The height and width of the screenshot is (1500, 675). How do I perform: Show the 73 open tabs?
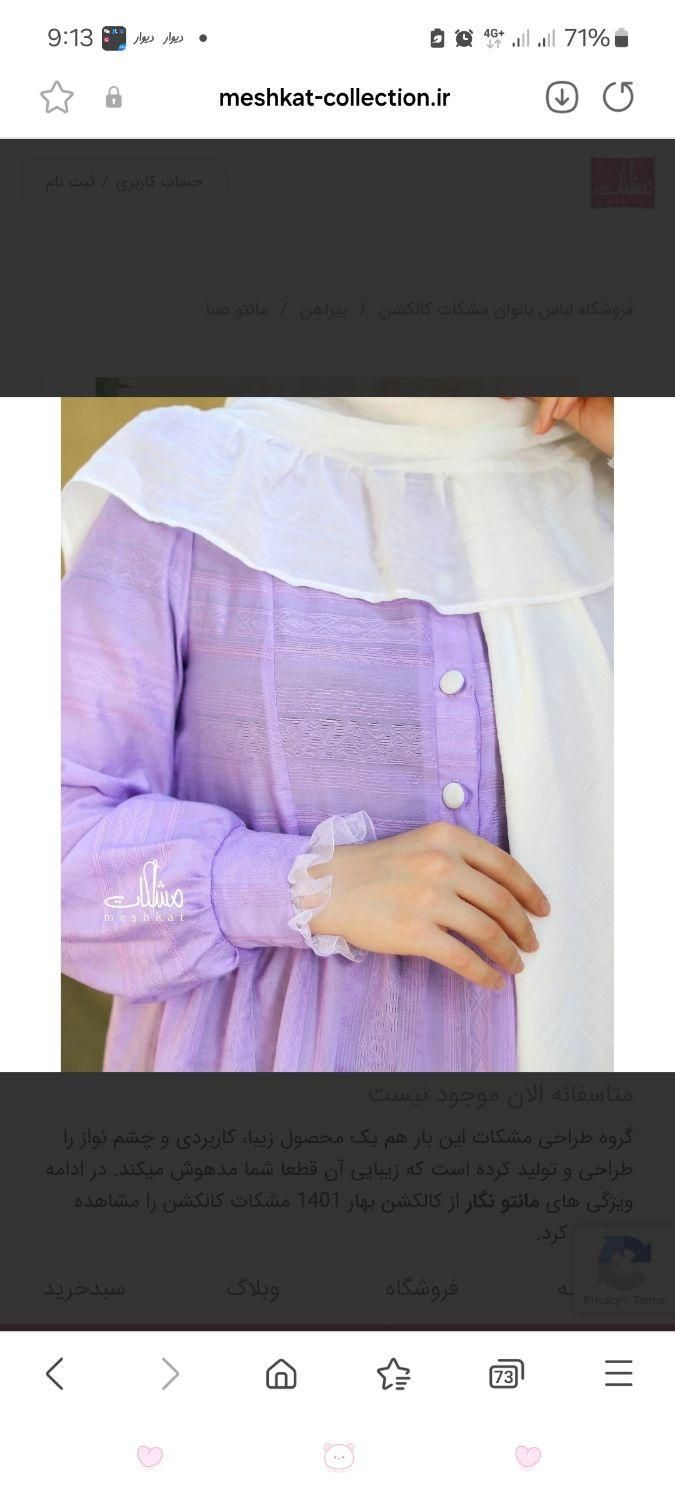(x=507, y=1375)
